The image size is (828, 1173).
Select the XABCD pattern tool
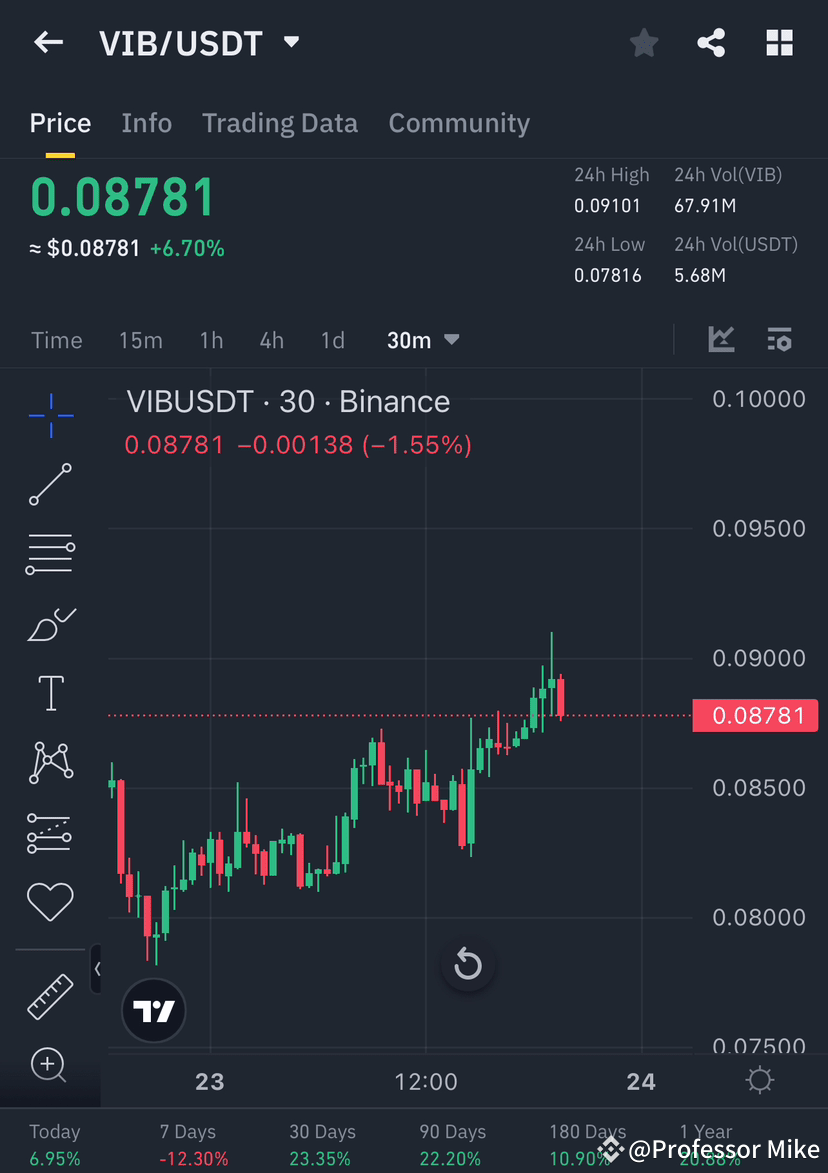pos(50,762)
